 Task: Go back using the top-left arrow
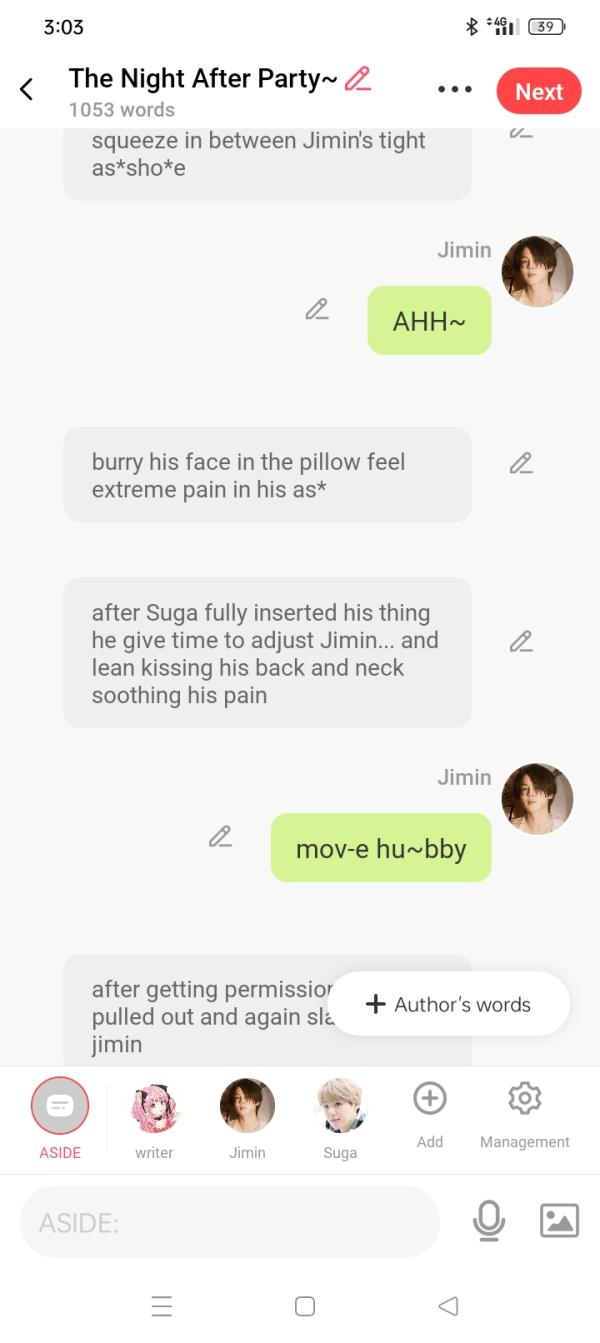pos(27,89)
